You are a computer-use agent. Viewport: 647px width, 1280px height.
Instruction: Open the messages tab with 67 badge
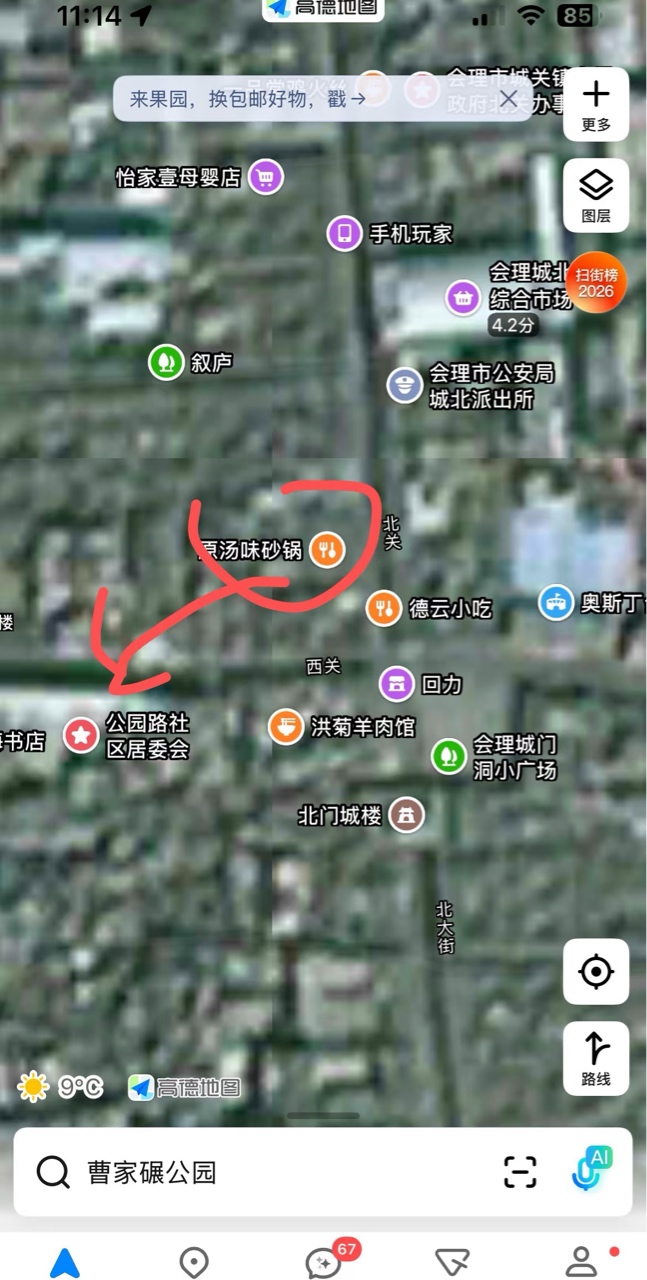(x=323, y=1262)
